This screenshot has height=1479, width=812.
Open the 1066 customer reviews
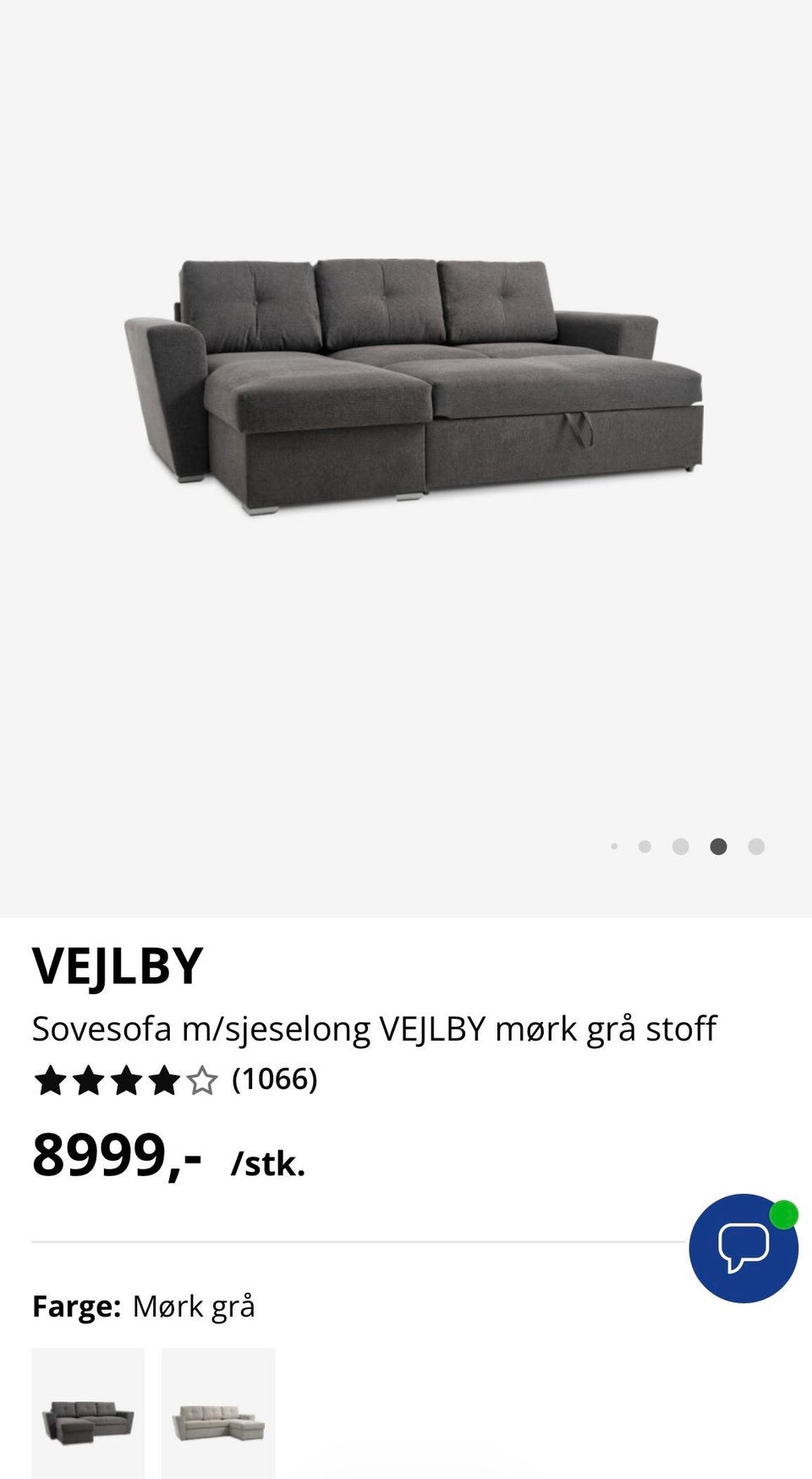[274, 1079]
